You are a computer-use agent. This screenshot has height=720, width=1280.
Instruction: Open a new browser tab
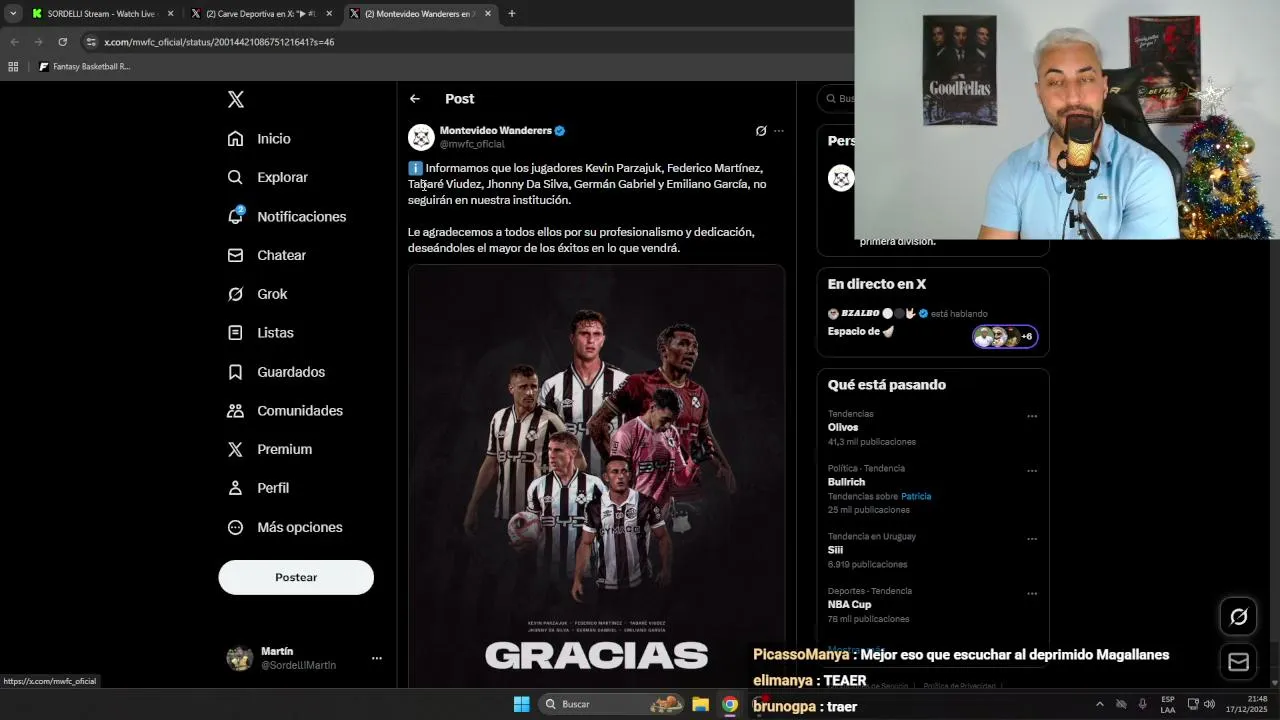(x=511, y=14)
